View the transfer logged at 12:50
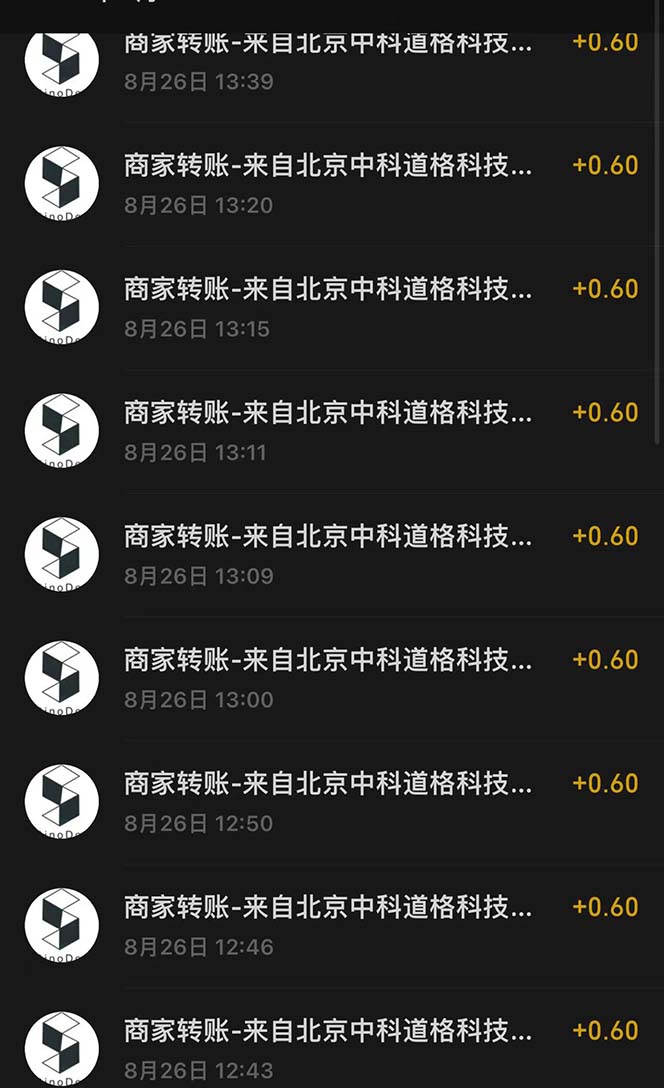 (328, 802)
